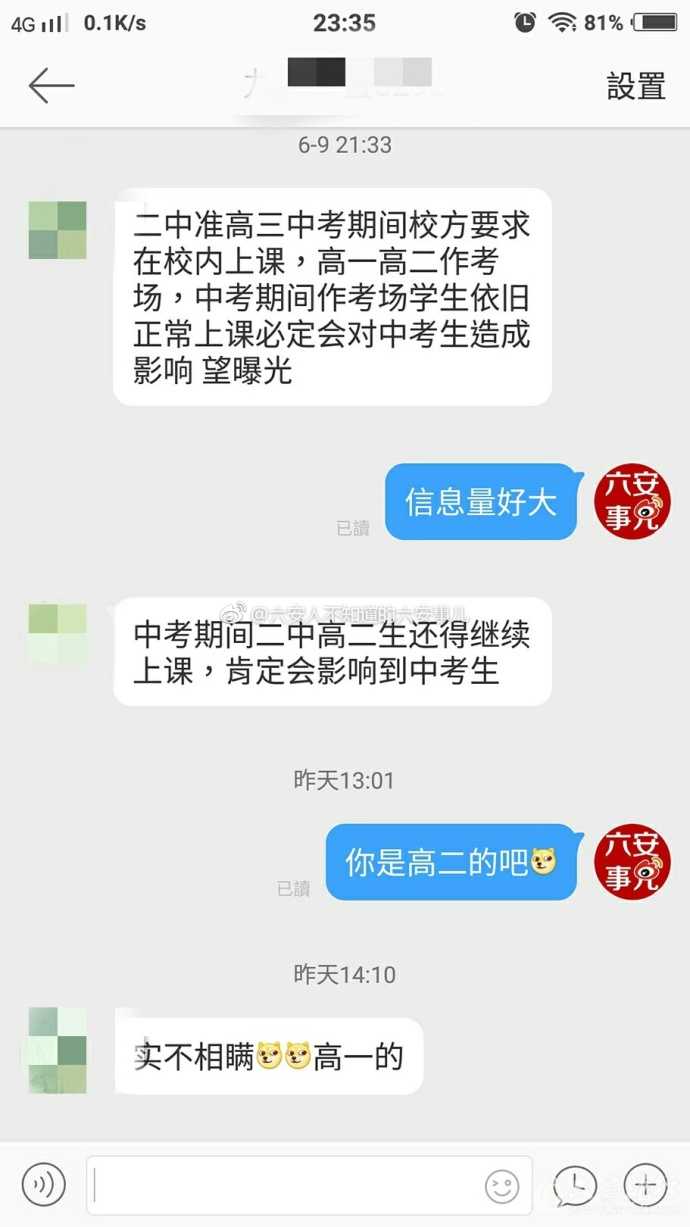This screenshot has width=690, height=1227.
Task: Open sender's avatar beside 实不相瞒 message
Action: pos(57,1050)
